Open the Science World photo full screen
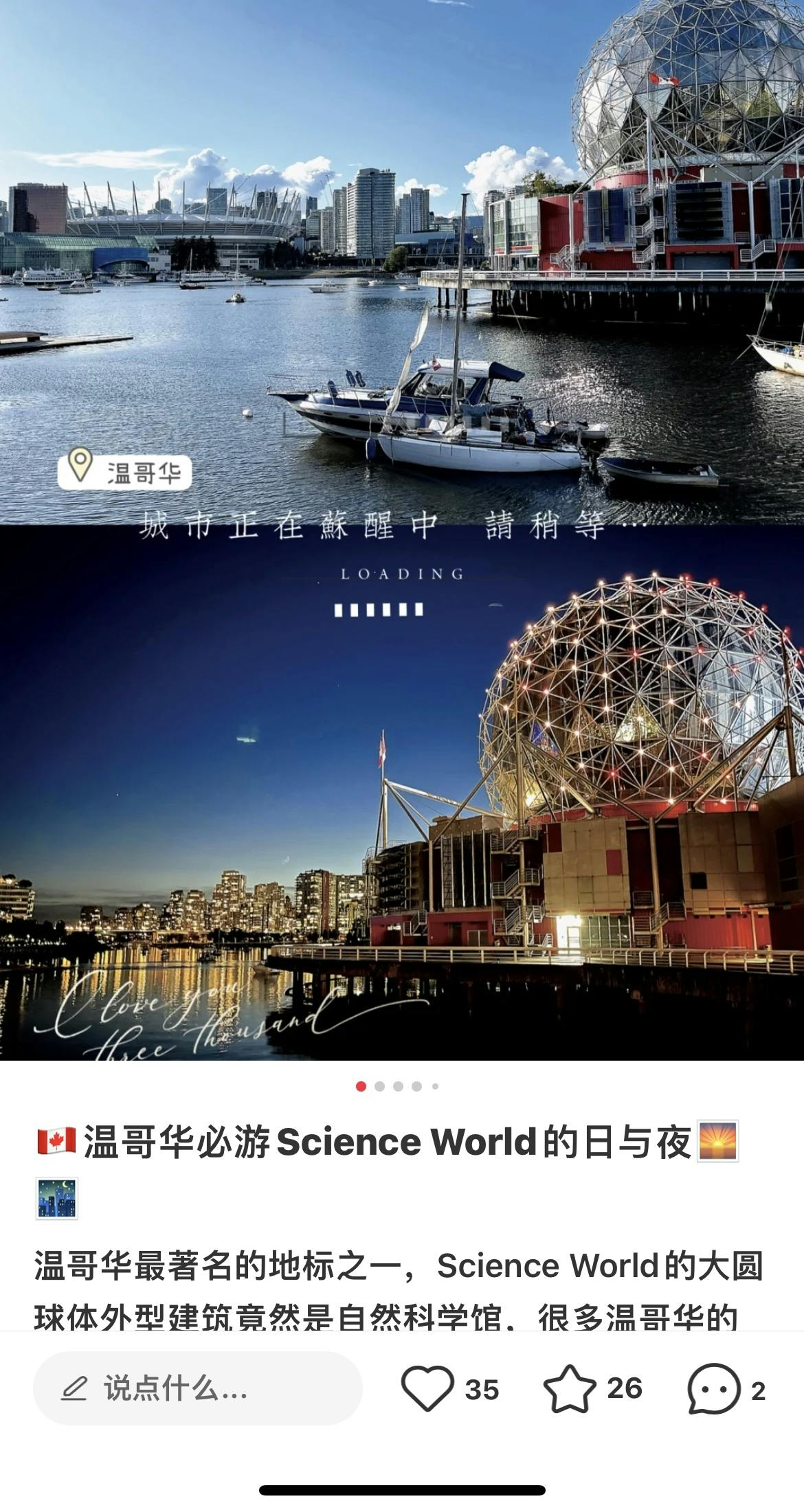Screen dimensions: 804x1512 (x=402, y=756)
